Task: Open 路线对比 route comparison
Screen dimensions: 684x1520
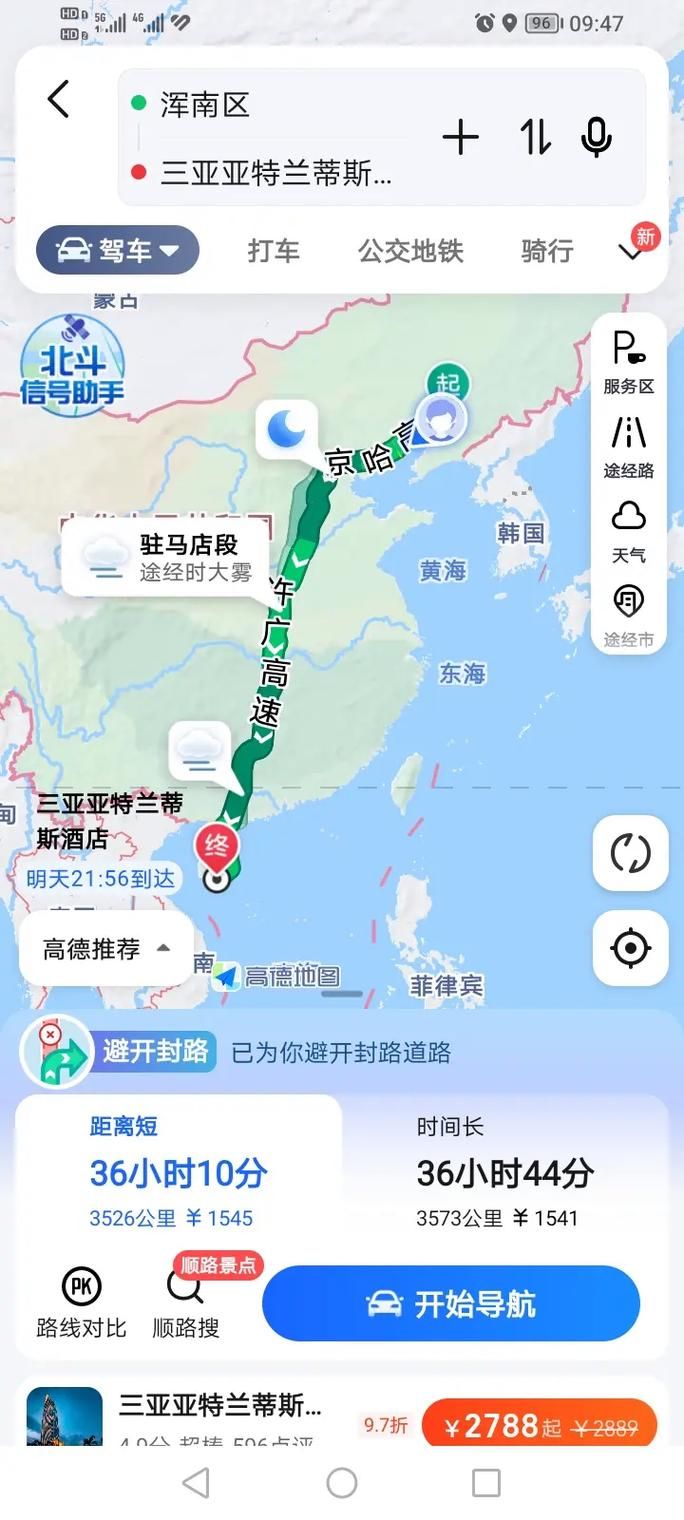Action: pyautogui.click(x=81, y=1303)
